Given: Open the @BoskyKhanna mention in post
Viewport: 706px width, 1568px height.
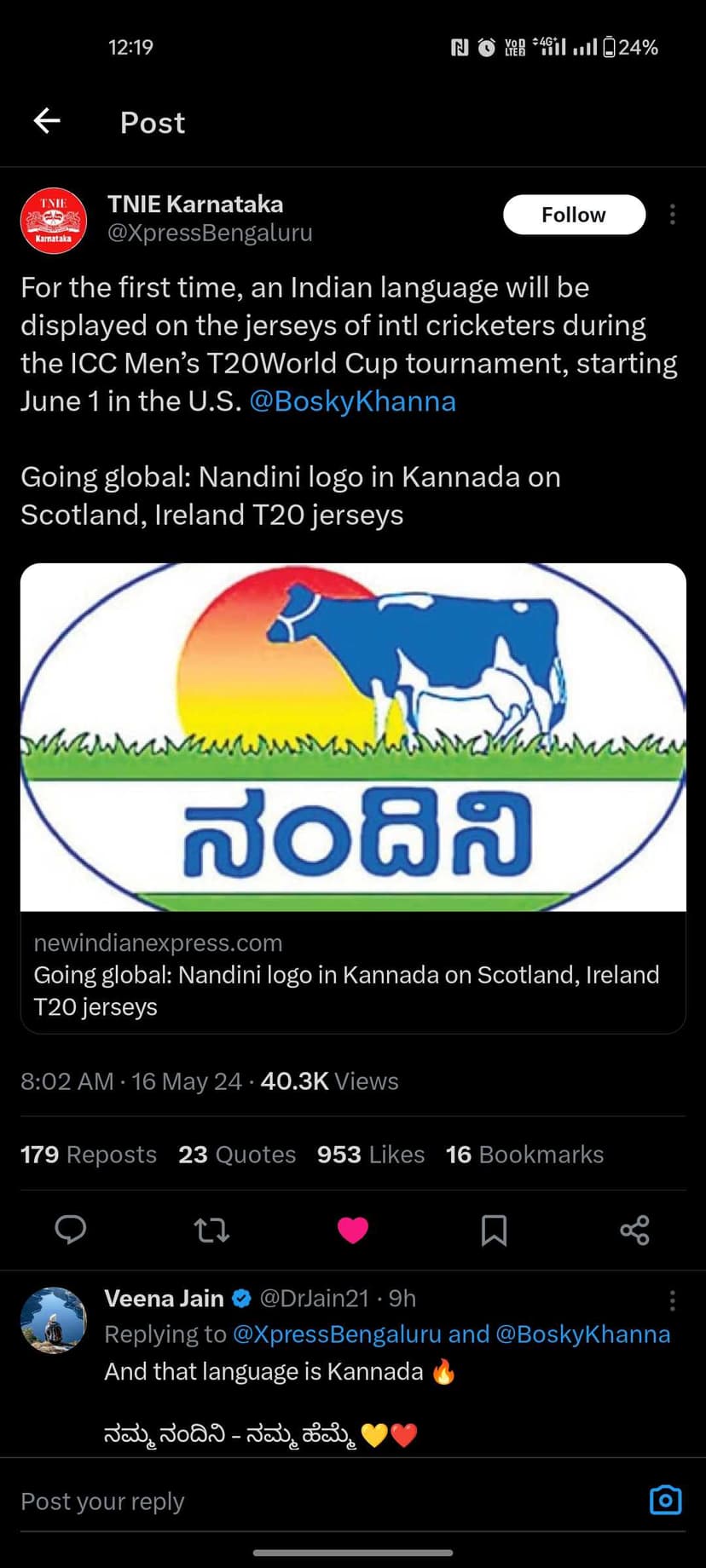Looking at the screenshot, I should coord(352,401).
